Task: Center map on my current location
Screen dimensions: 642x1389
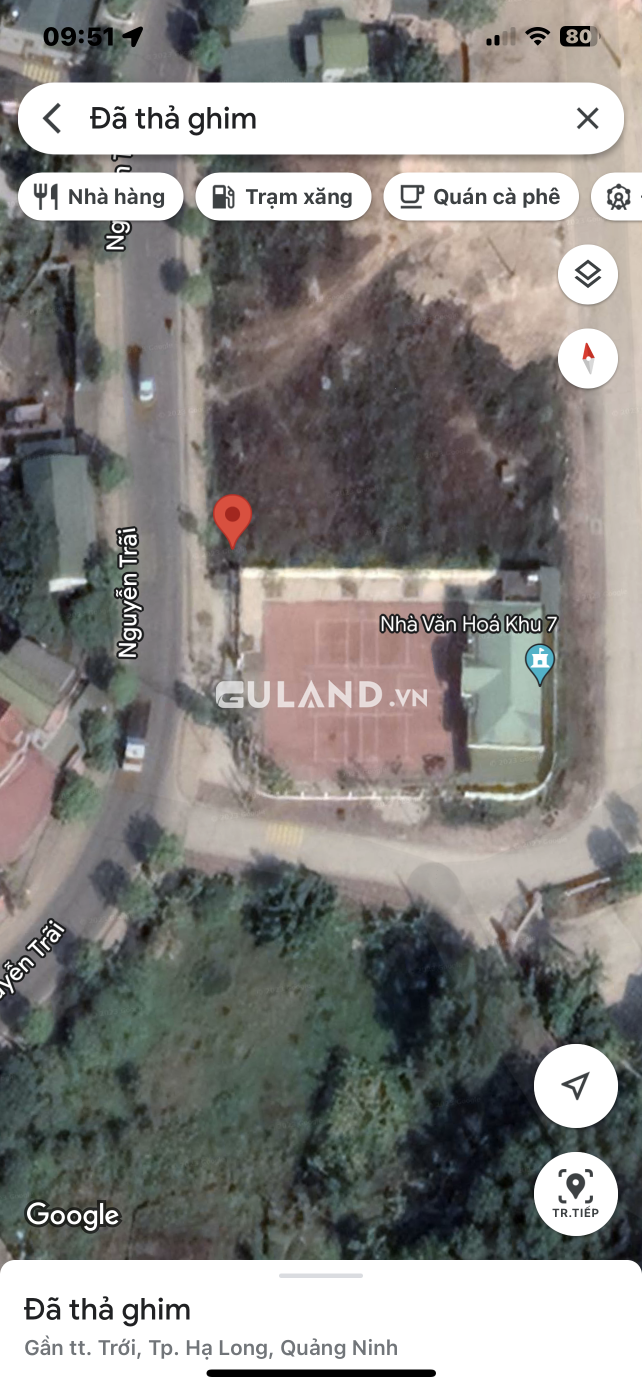Action: [576, 1087]
